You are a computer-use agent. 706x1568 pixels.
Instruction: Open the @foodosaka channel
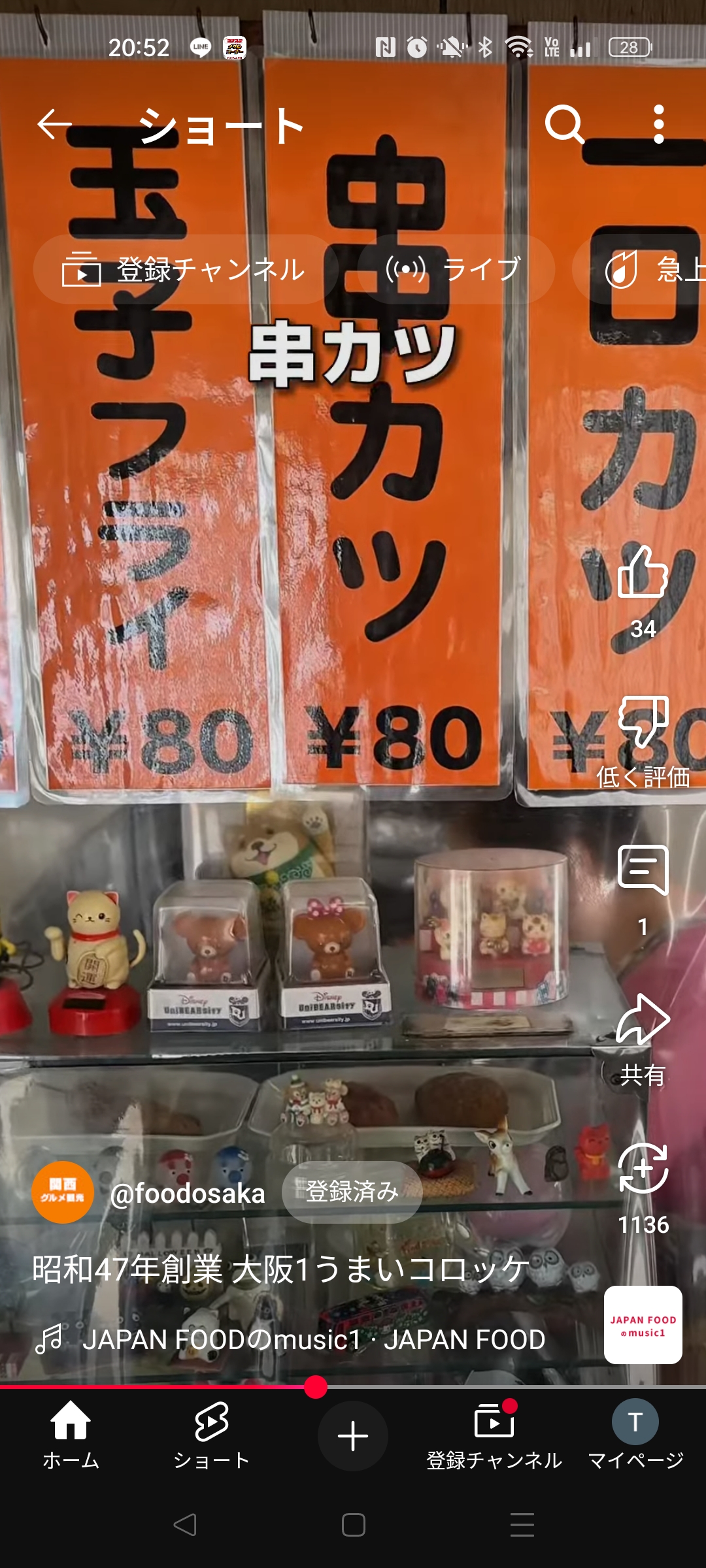click(187, 1193)
